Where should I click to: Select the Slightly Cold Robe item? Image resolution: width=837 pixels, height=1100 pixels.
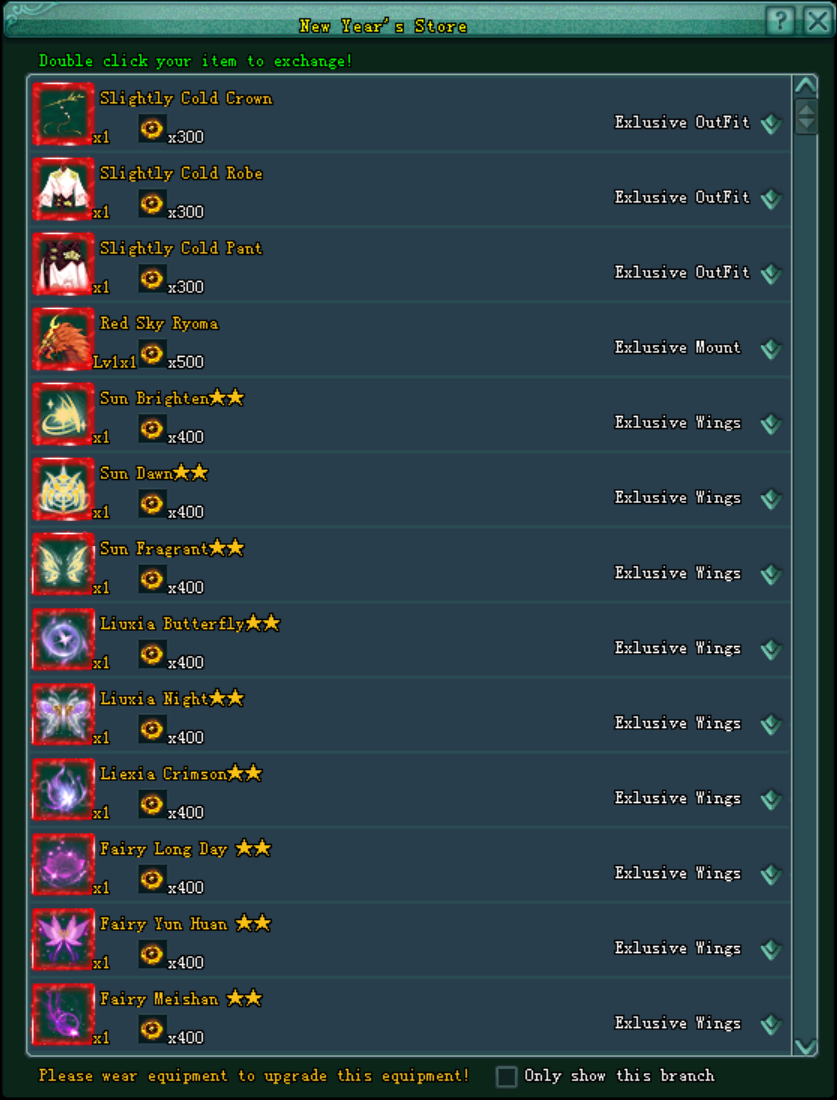(64, 189)
